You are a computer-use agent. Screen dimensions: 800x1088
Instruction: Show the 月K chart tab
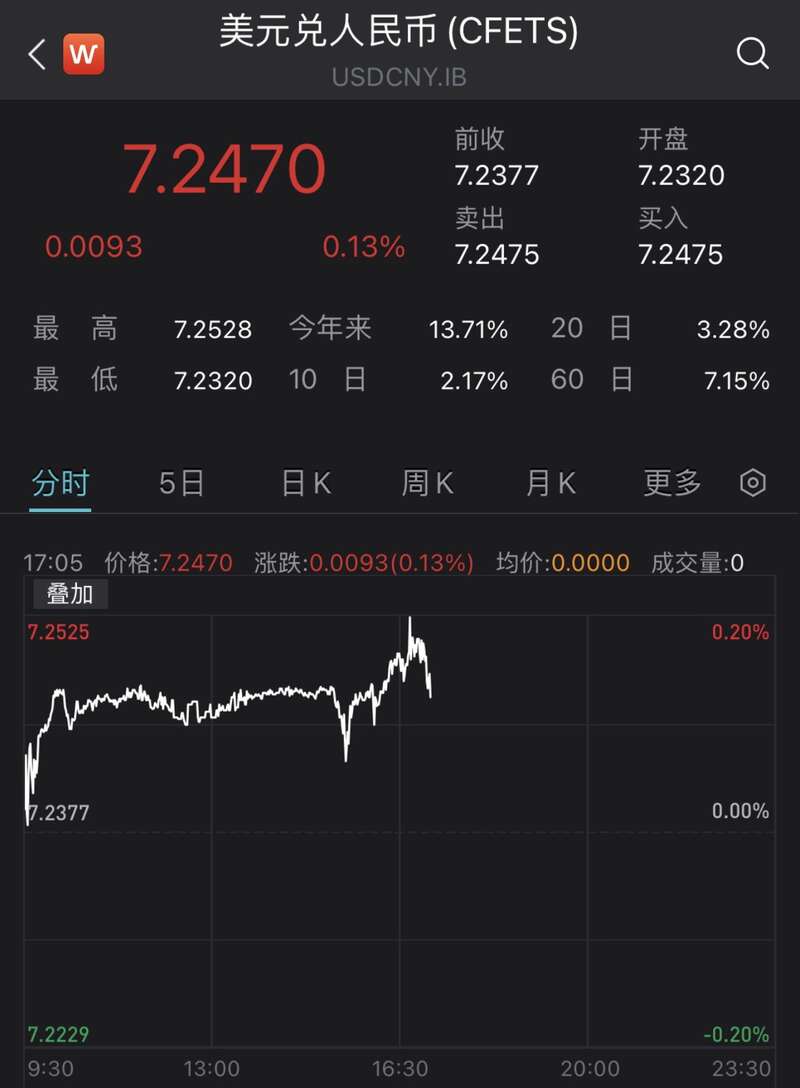(x=550, y=484)
